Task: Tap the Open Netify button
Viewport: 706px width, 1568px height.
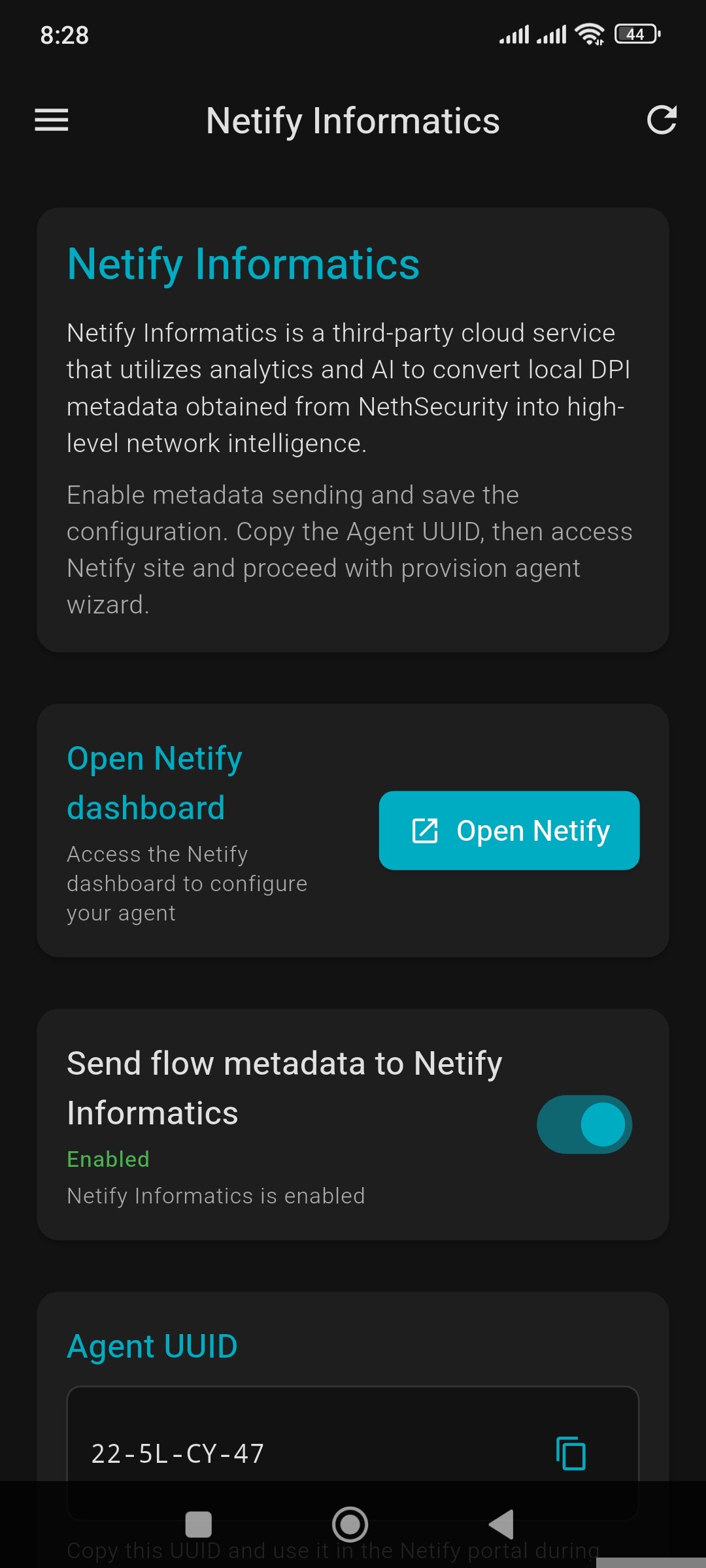Action: [509, 830]
